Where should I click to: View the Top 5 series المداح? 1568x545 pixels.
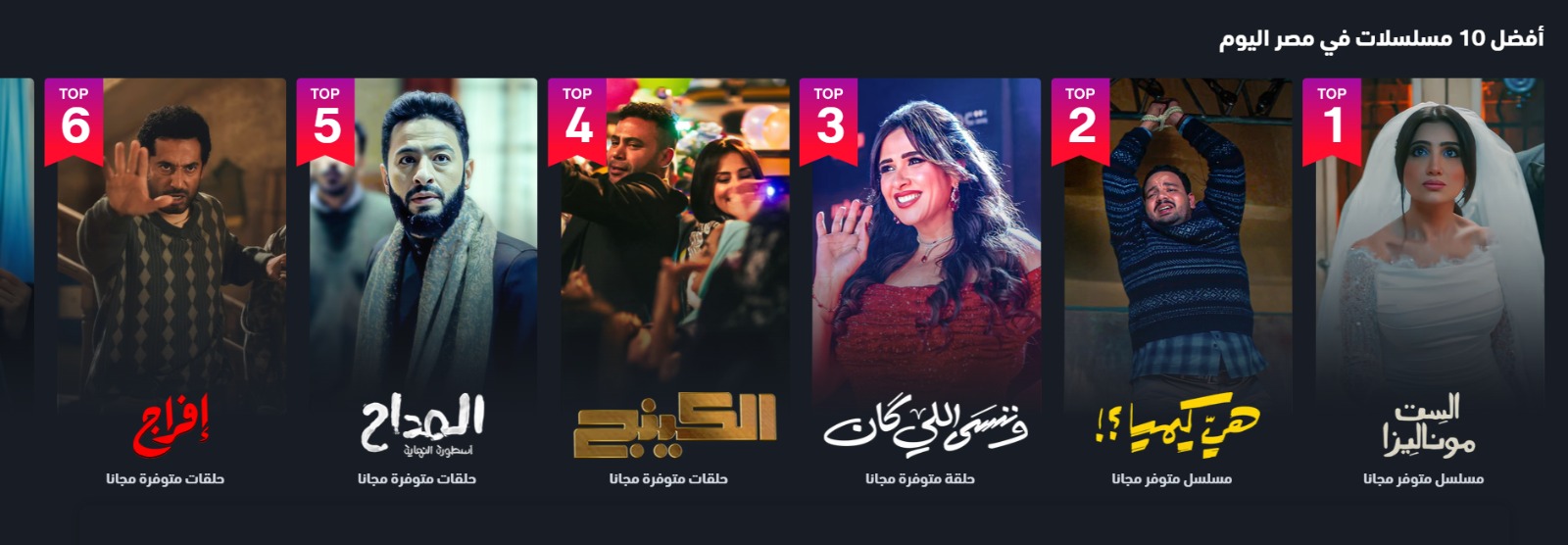[416, 274]
